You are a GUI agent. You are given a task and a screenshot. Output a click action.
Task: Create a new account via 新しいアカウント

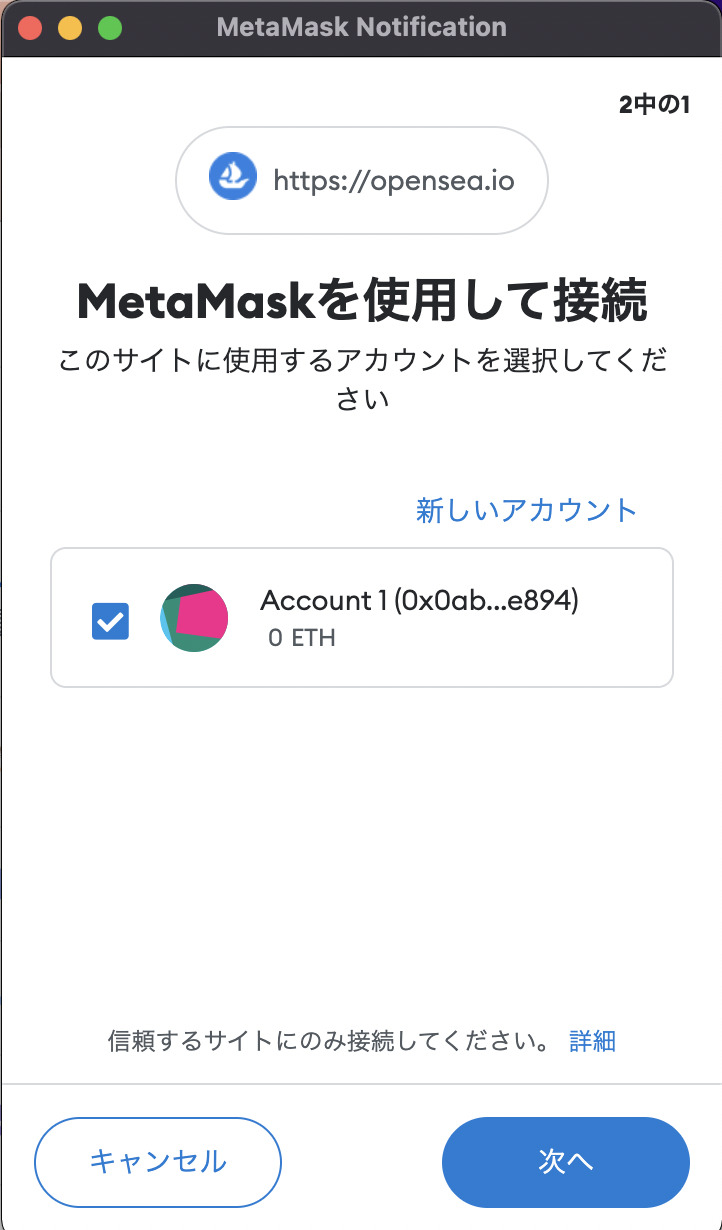[526, 510]
